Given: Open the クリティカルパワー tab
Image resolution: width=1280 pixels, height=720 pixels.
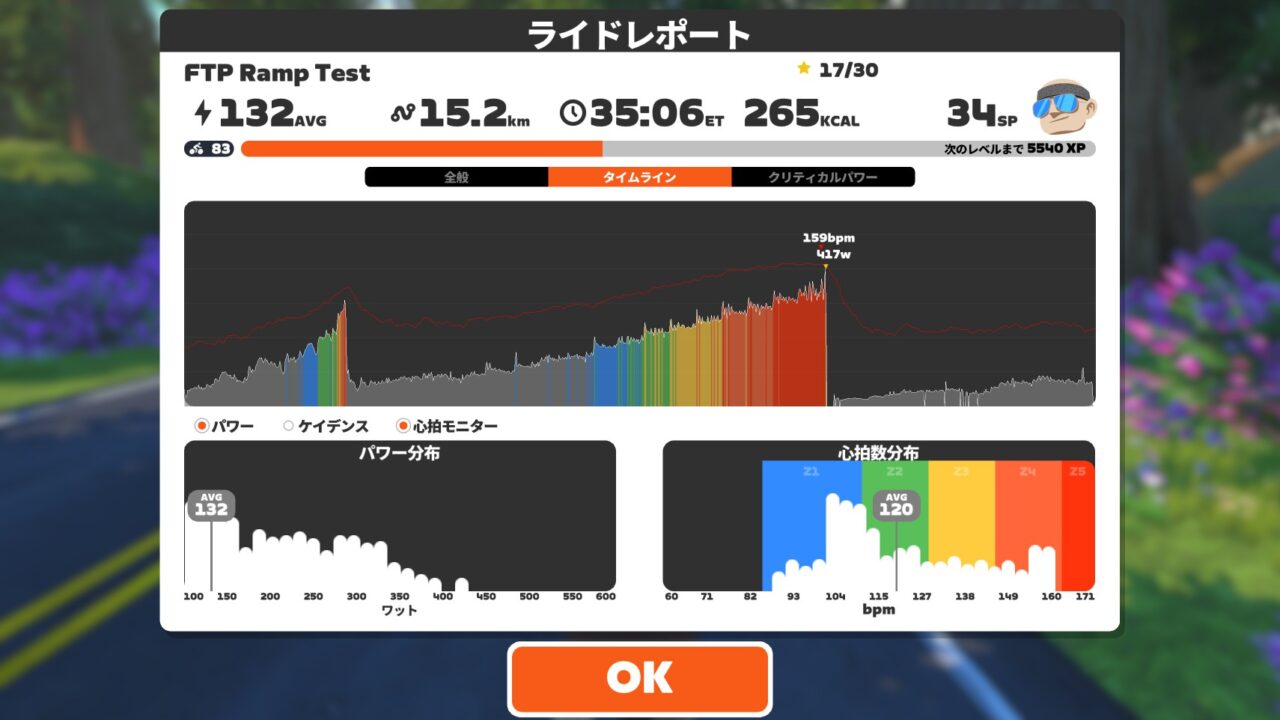Looking at the screenshot, I should click(822, 177).
